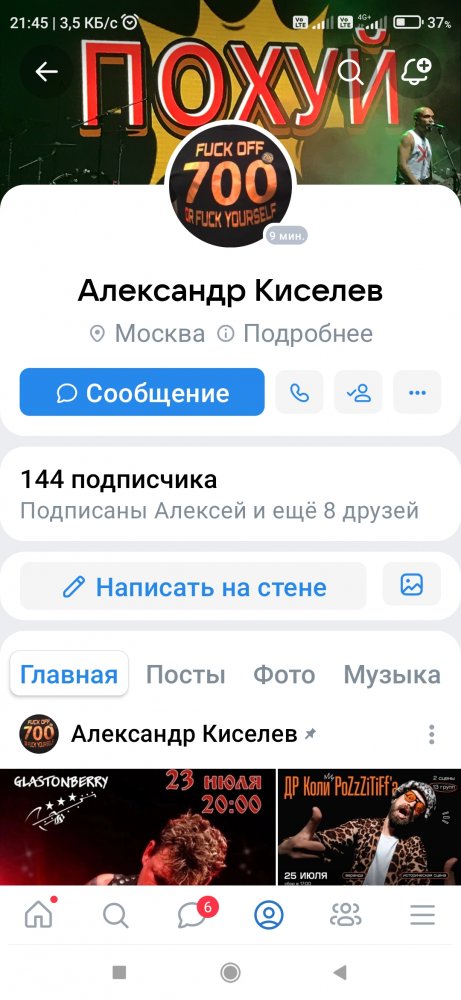Open the ДР Коли PoZzZiTiFF'a poster image
This screenshot has width=461, height=1000.
[369, 827]
